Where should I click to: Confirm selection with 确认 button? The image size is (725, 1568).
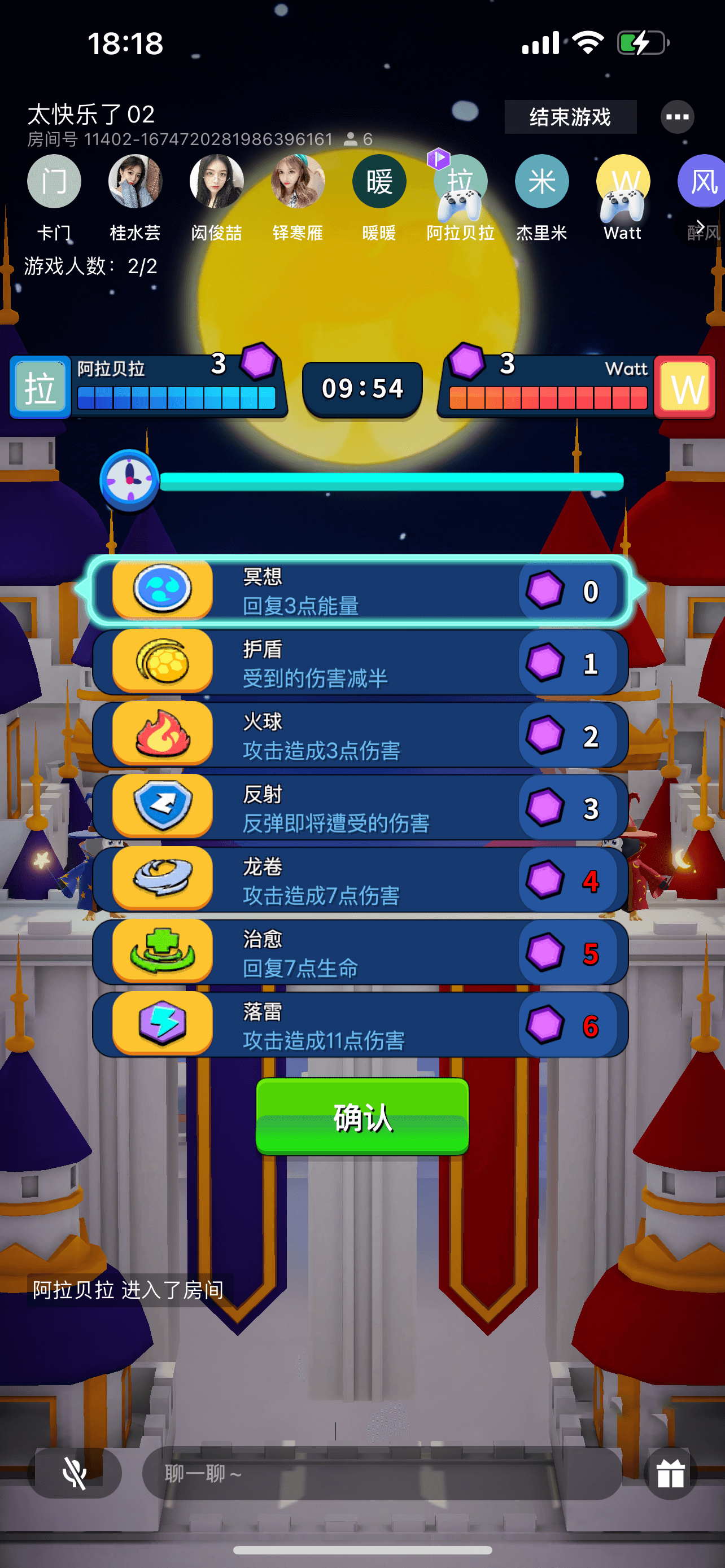[x=362, y=1116]
